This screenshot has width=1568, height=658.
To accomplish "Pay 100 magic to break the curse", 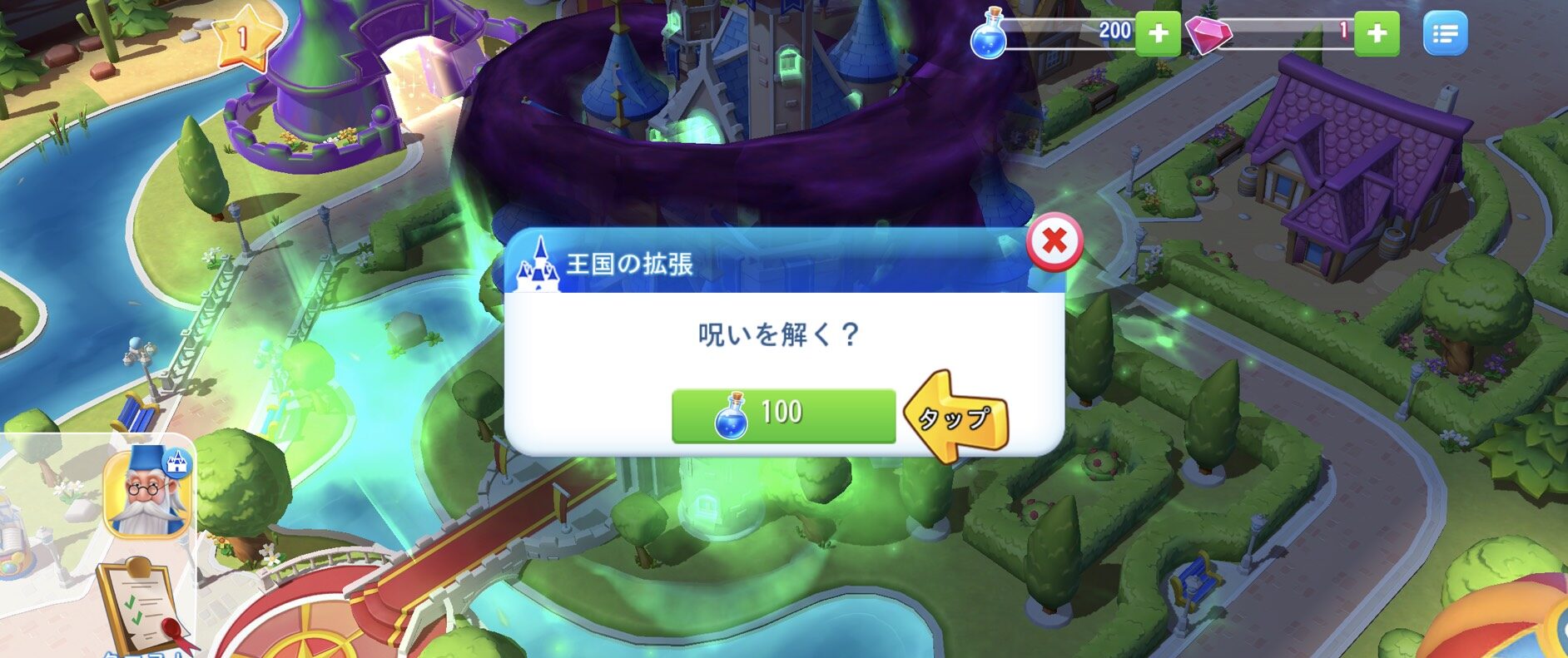I will coord(783,414).
